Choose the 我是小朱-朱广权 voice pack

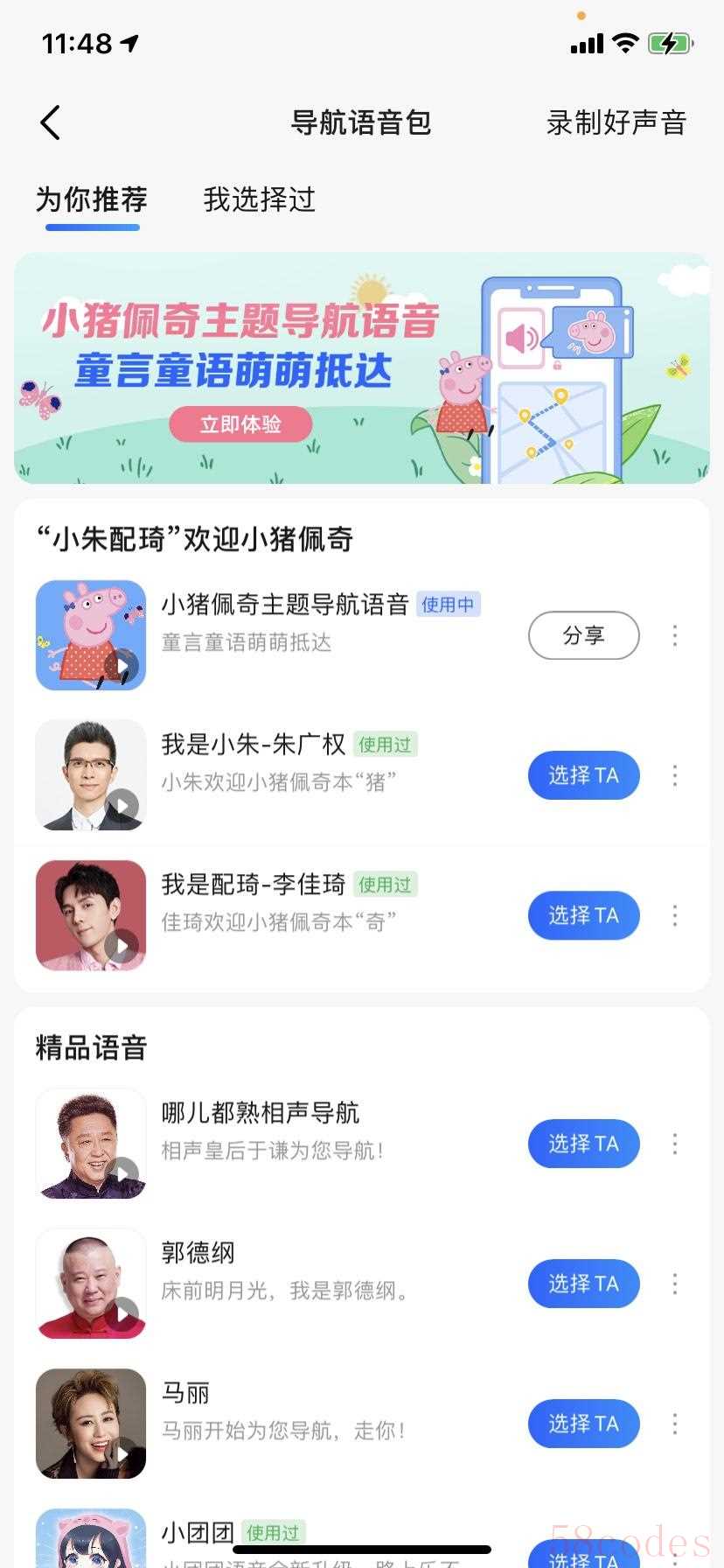(x=583, y=775)
